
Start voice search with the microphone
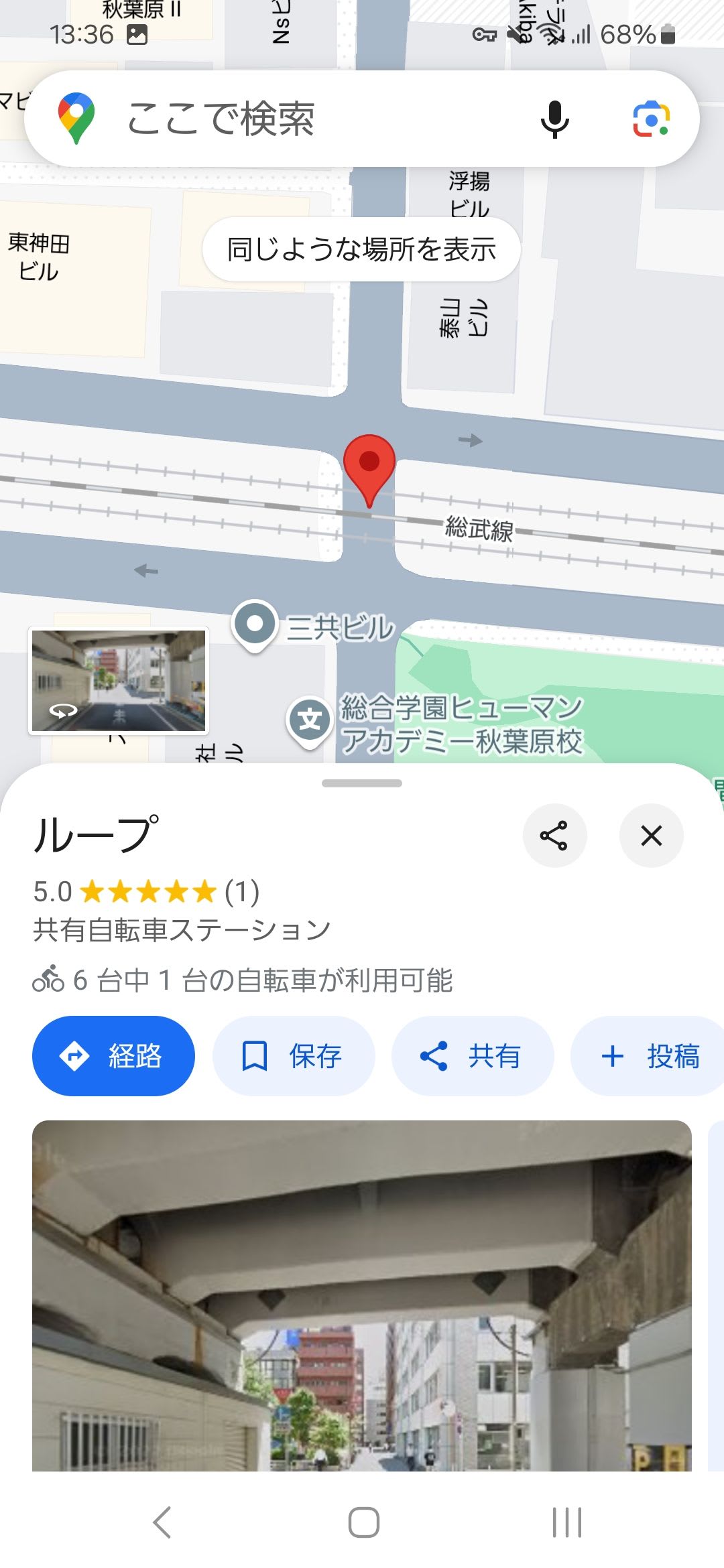(554, 119)
